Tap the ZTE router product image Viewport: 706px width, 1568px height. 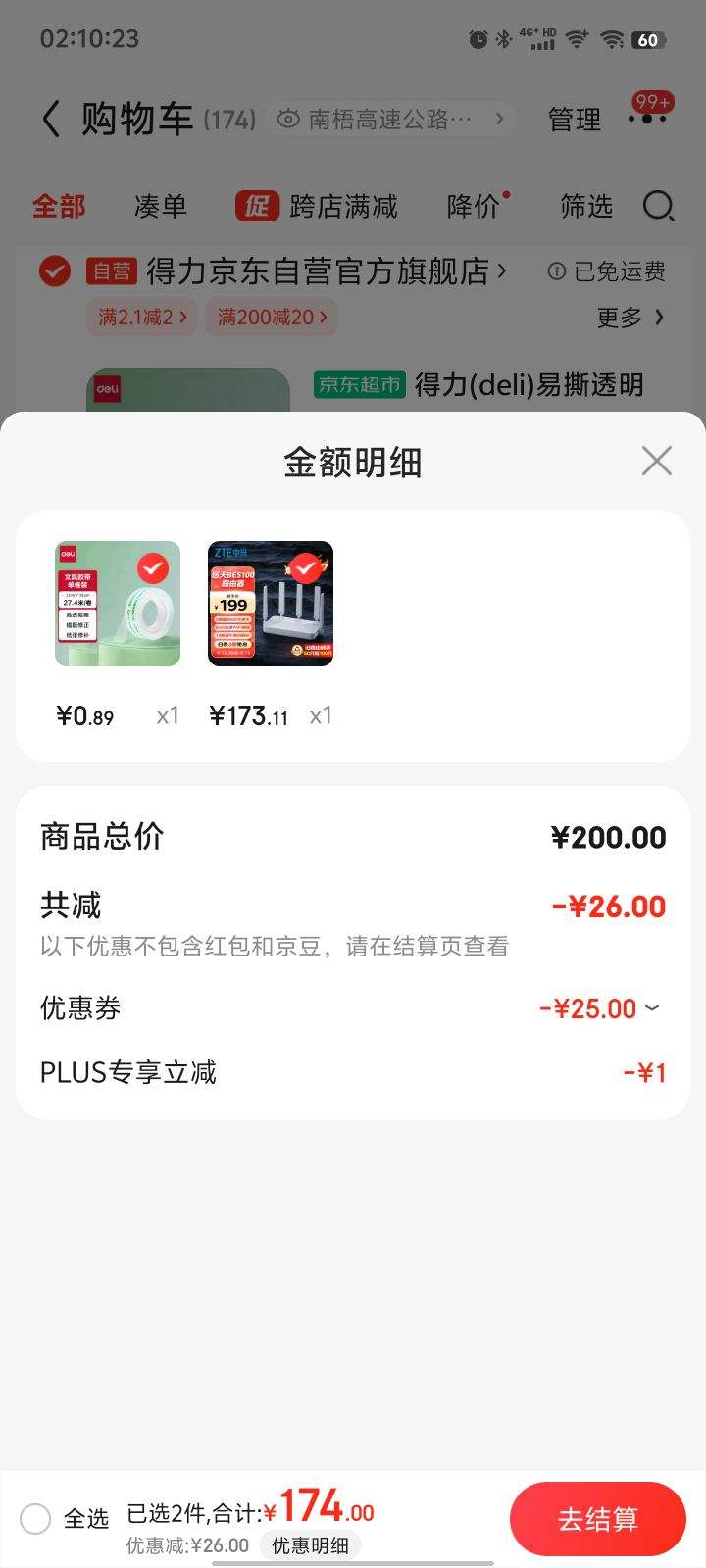(x=270, y=603)
